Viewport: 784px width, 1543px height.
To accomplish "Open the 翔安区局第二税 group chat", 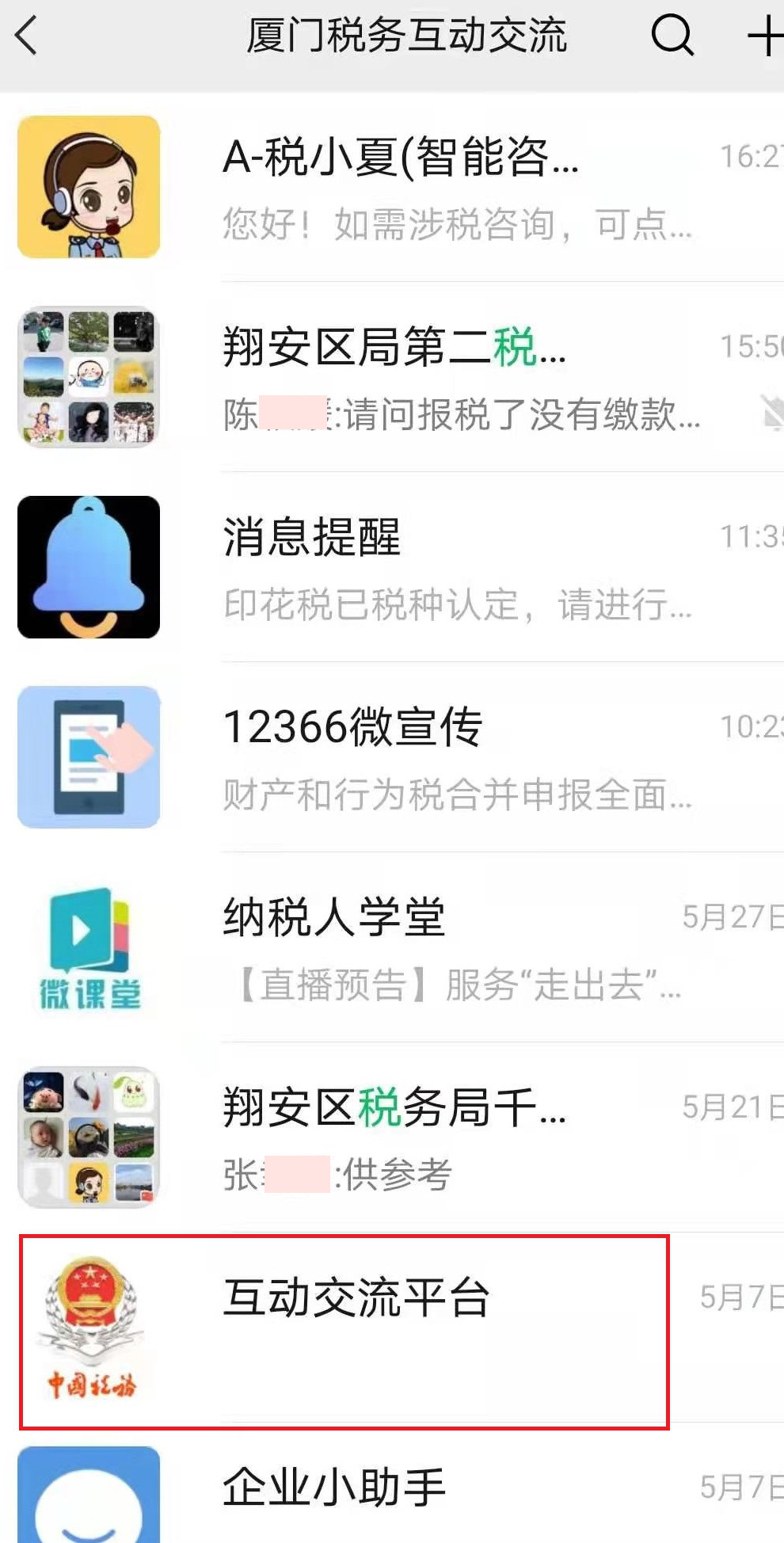I will (x=392, y=377).
